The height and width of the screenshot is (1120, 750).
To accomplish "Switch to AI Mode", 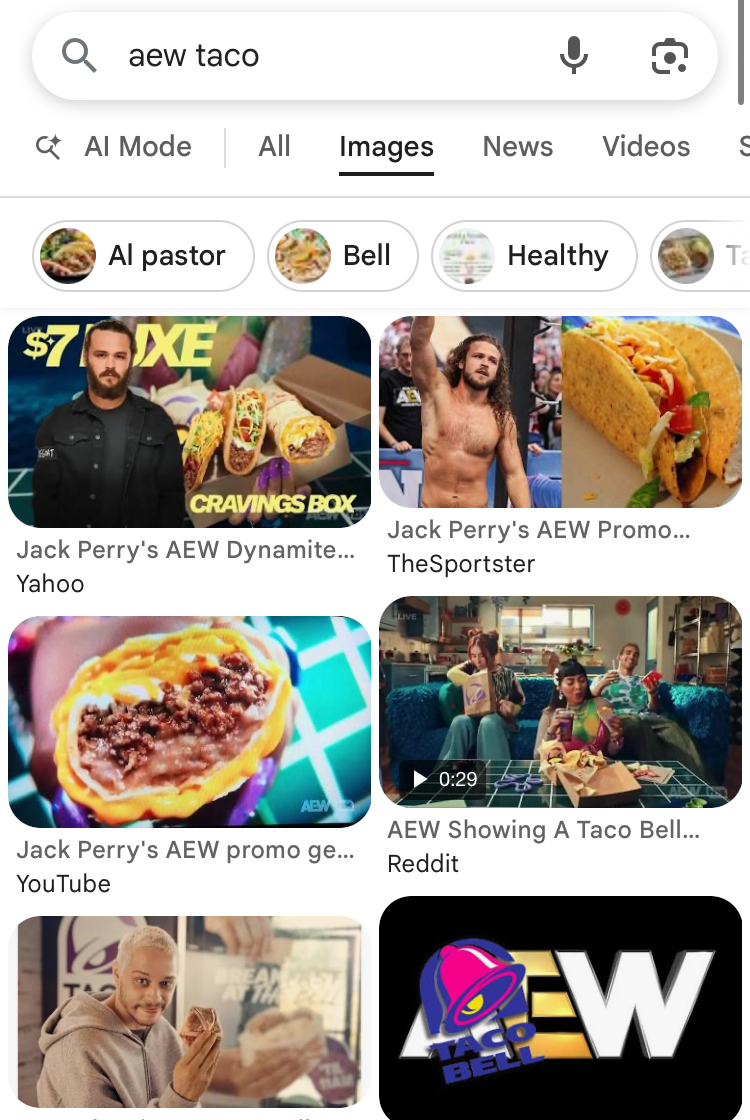I will tap(114, 147).
